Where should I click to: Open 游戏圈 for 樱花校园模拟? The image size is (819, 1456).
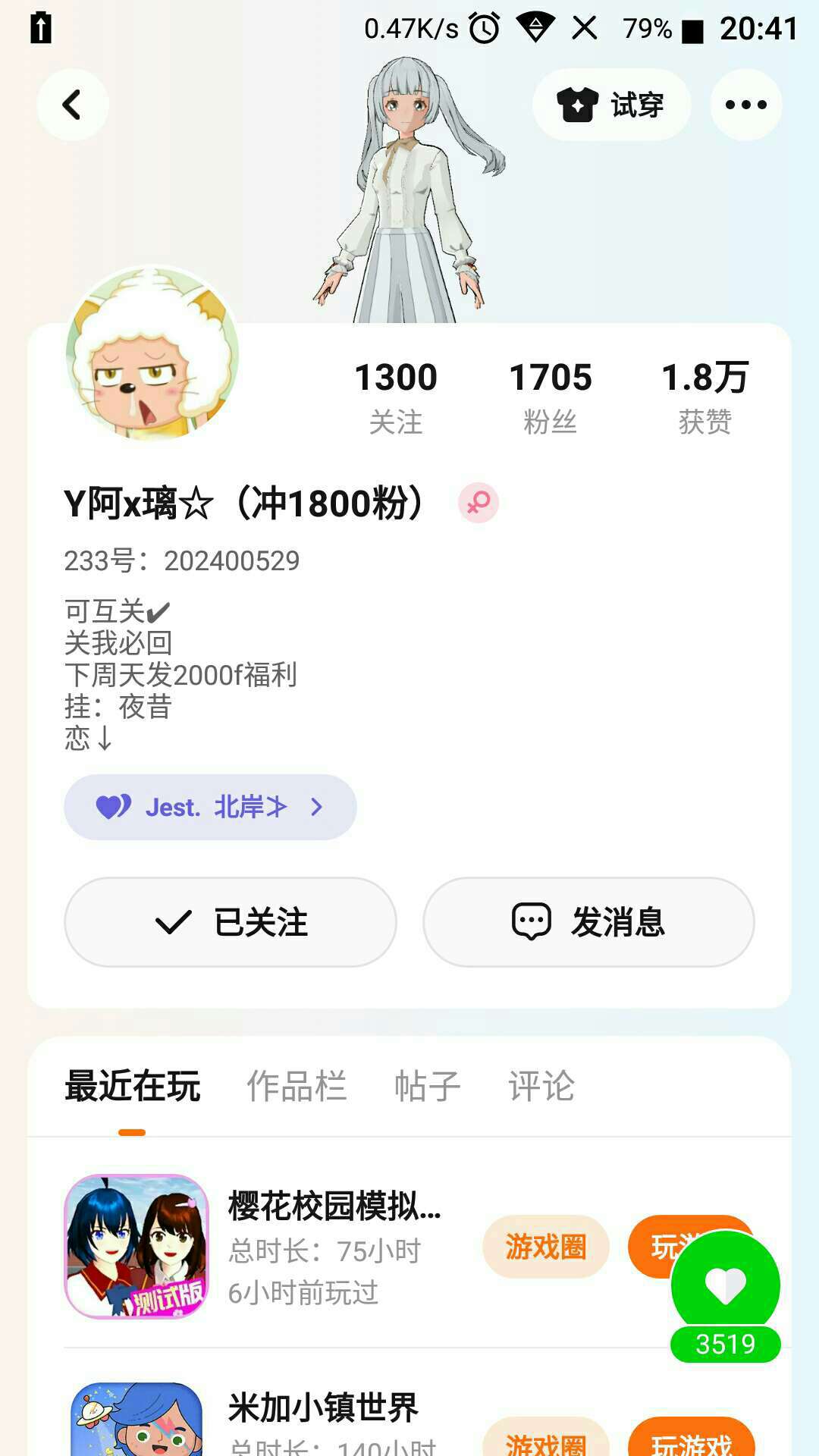click(546, 1247)
